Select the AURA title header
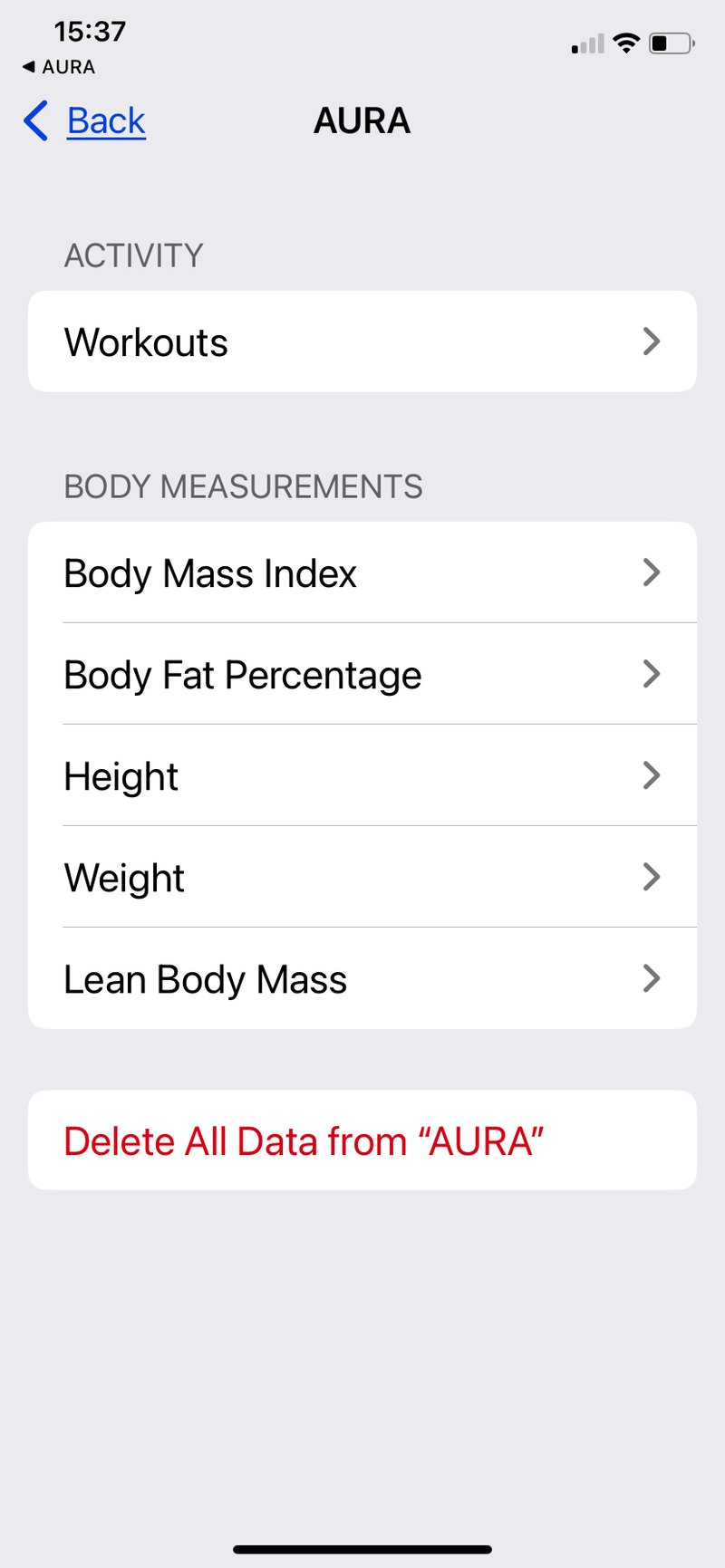The width and height of the screenshot is (725, 1568). (362, 120)
